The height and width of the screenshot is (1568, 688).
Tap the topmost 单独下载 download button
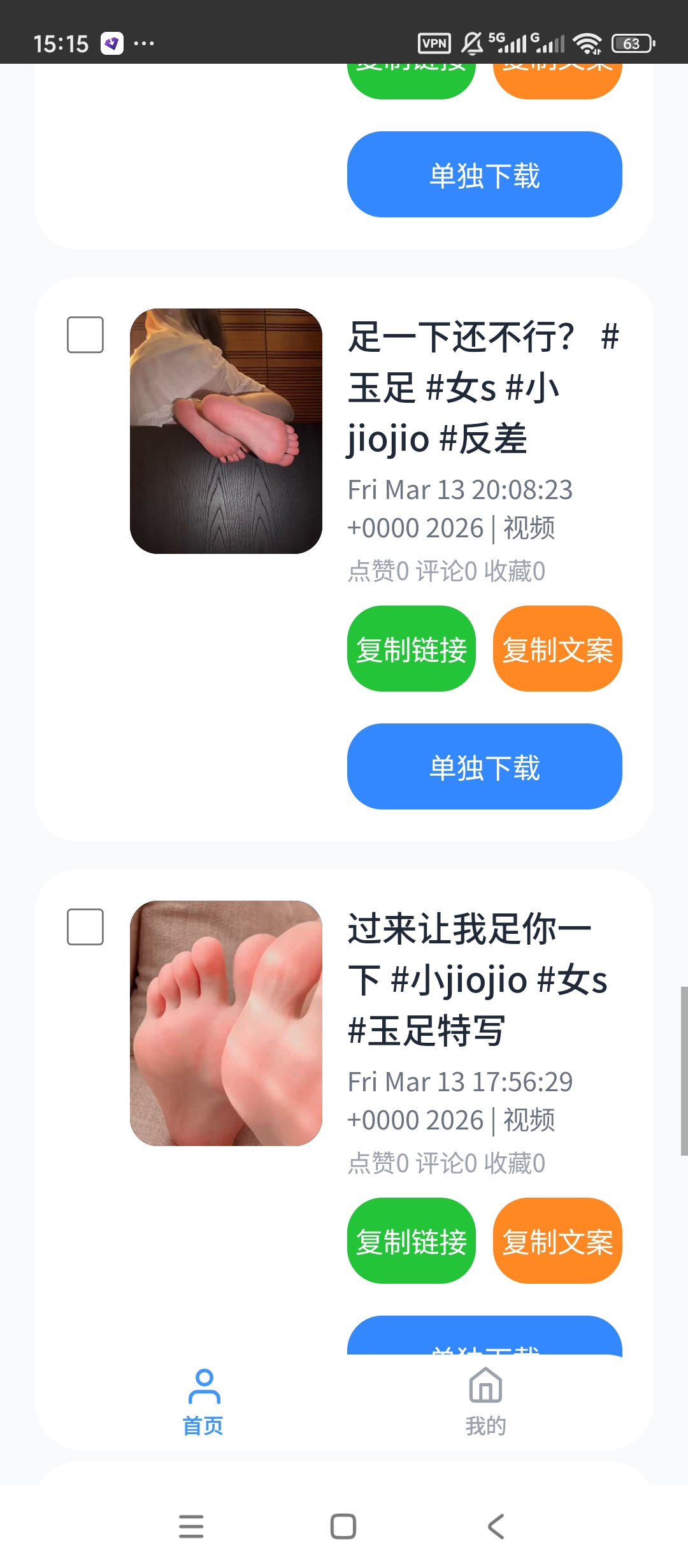(484, 175)
